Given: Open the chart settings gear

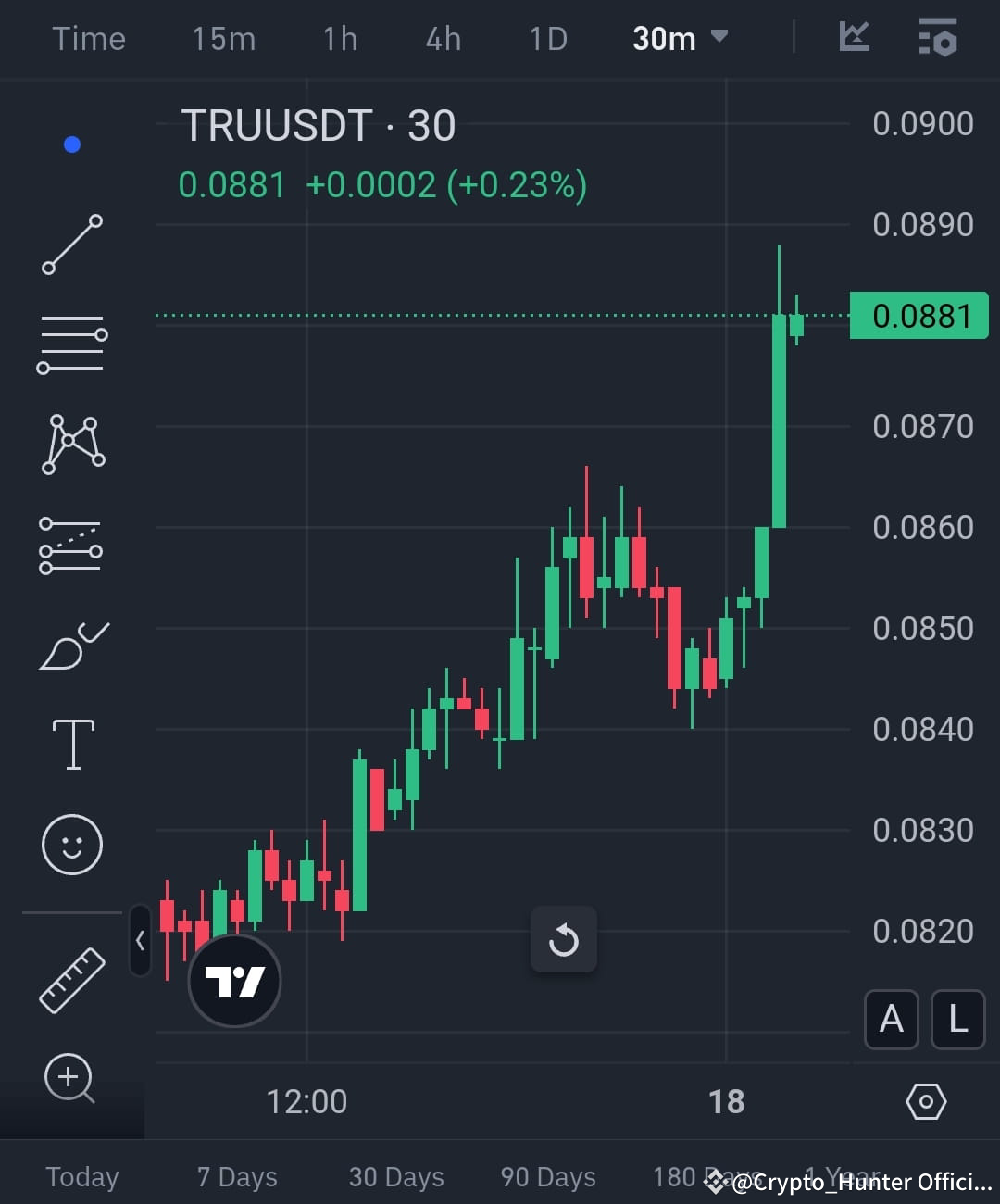Looking at the screenshot, I should tap(926, 1101).
